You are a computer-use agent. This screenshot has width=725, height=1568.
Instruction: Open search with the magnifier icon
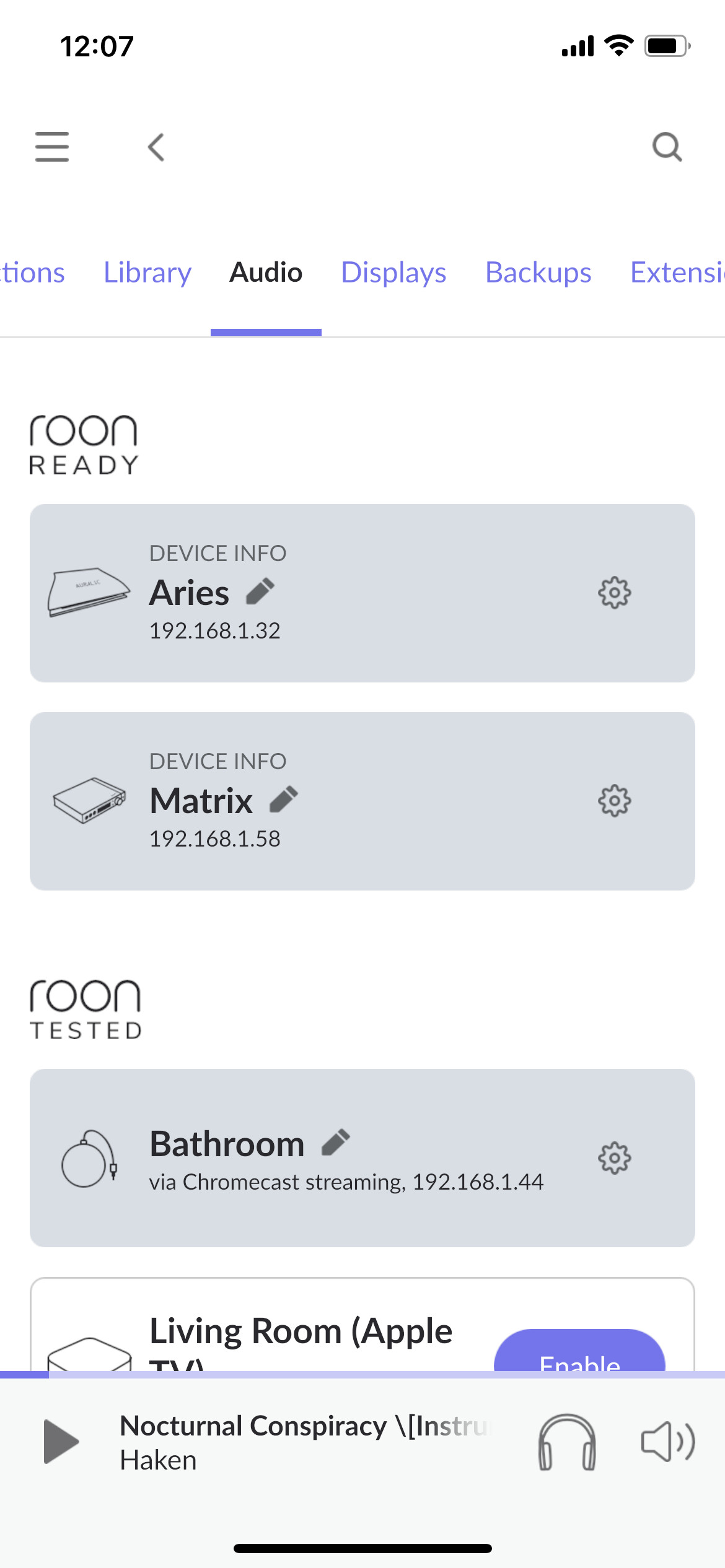(667, 147)
